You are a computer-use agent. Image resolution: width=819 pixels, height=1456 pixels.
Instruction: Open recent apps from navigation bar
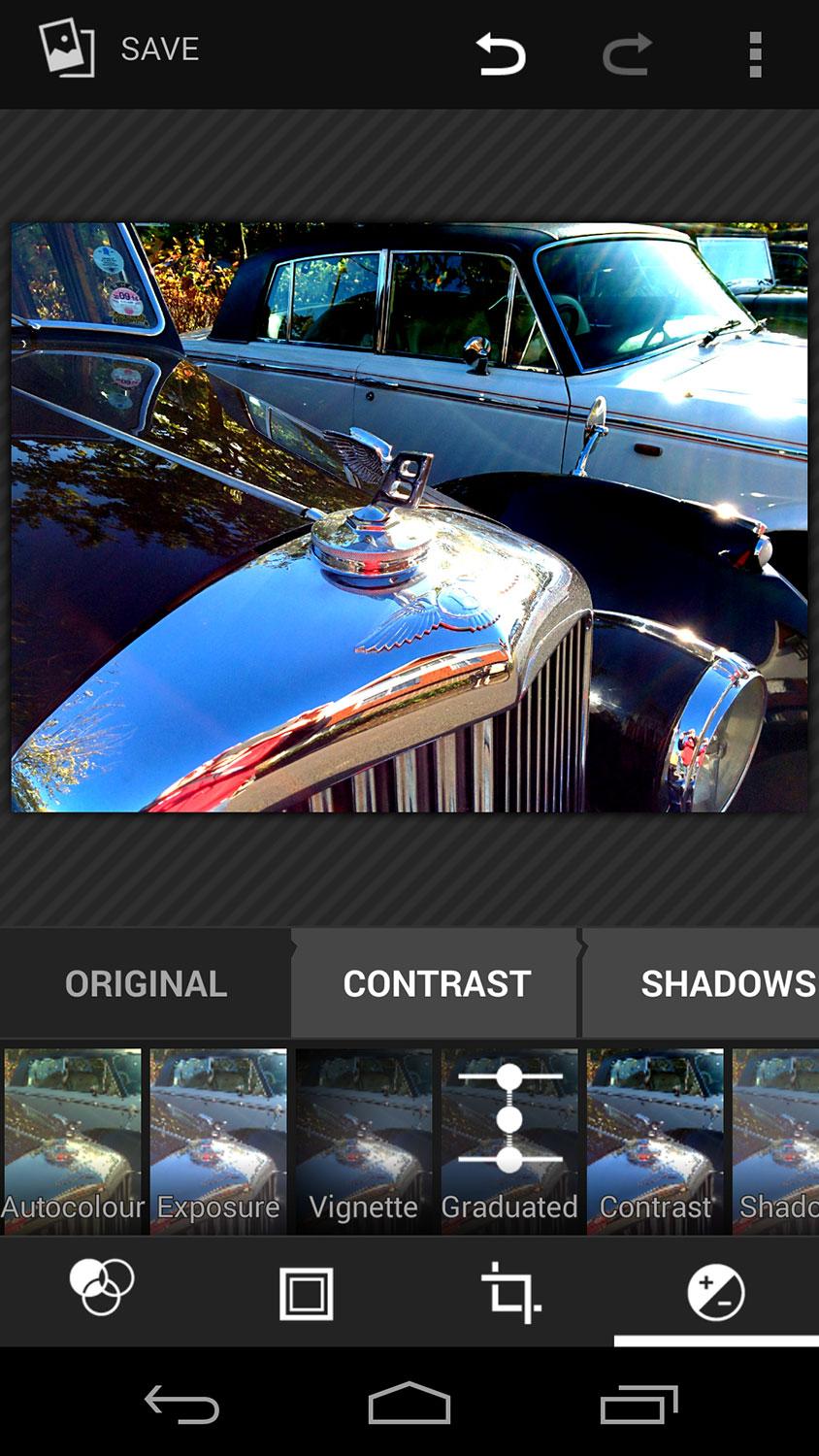click(639, 1404)
